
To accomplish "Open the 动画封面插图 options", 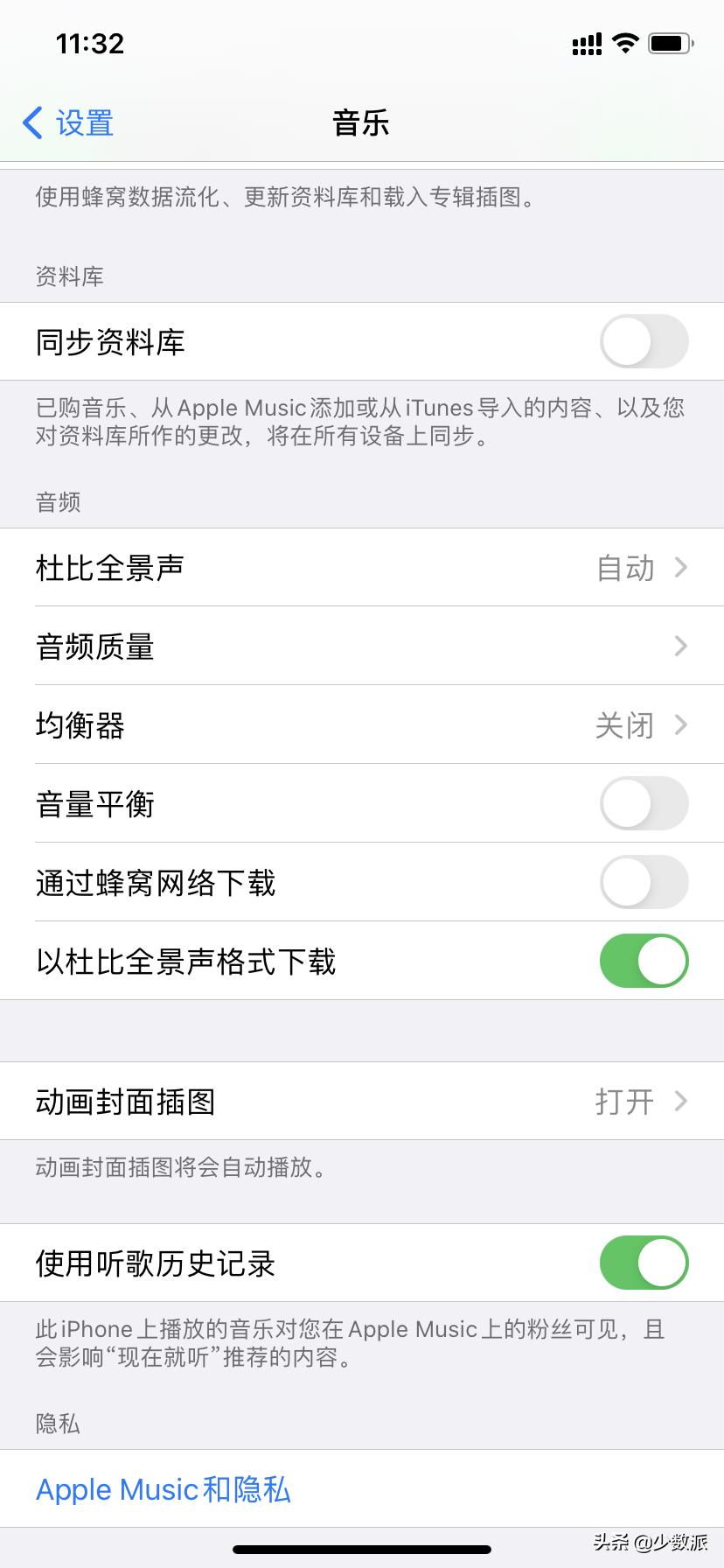I will tap(362, 1102).
